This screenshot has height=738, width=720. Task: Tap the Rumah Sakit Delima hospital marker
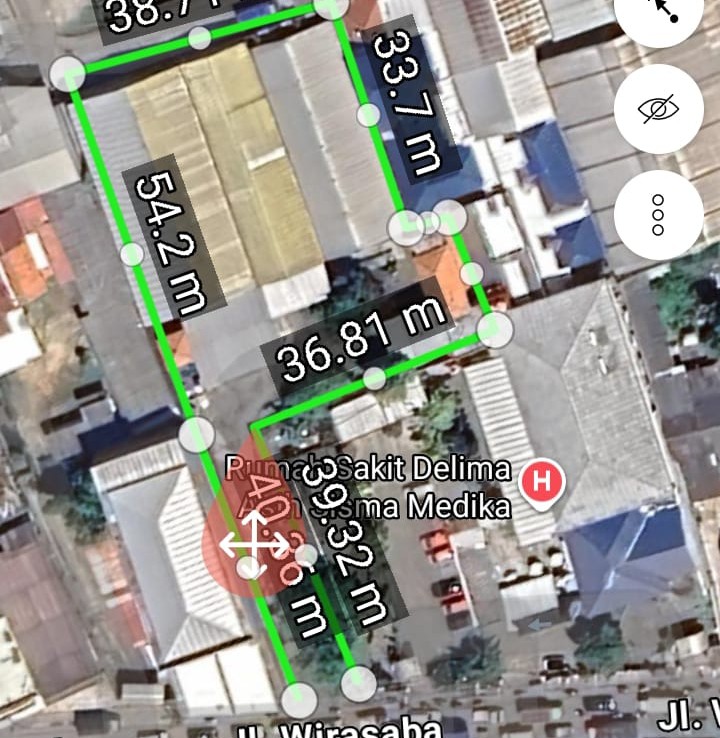point(543,481)
